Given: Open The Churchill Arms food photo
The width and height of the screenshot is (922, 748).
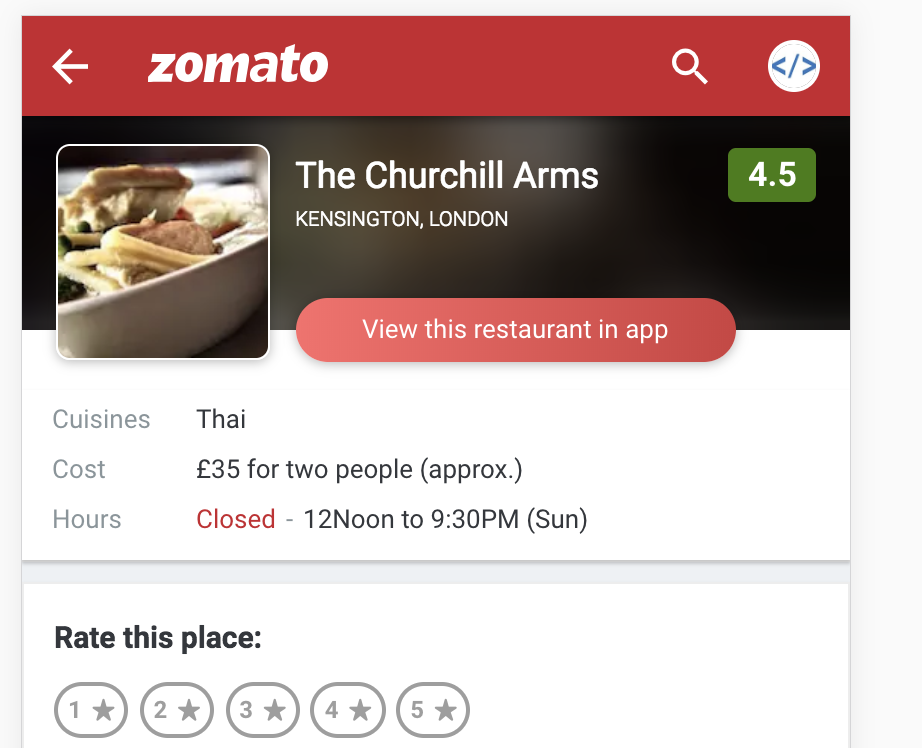Looking at the screenshot, I should coord(163,252).
